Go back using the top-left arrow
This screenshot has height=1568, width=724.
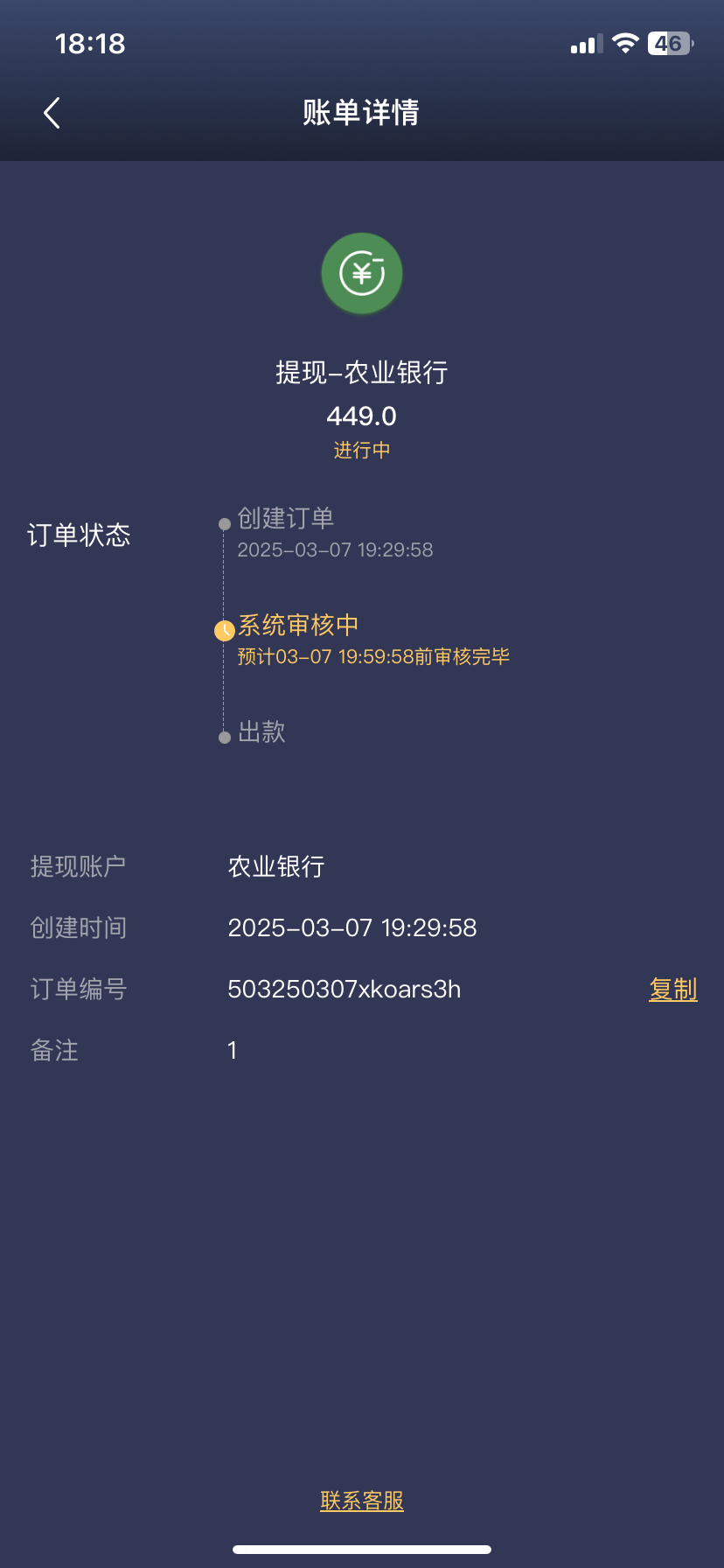tap(52, 113)
